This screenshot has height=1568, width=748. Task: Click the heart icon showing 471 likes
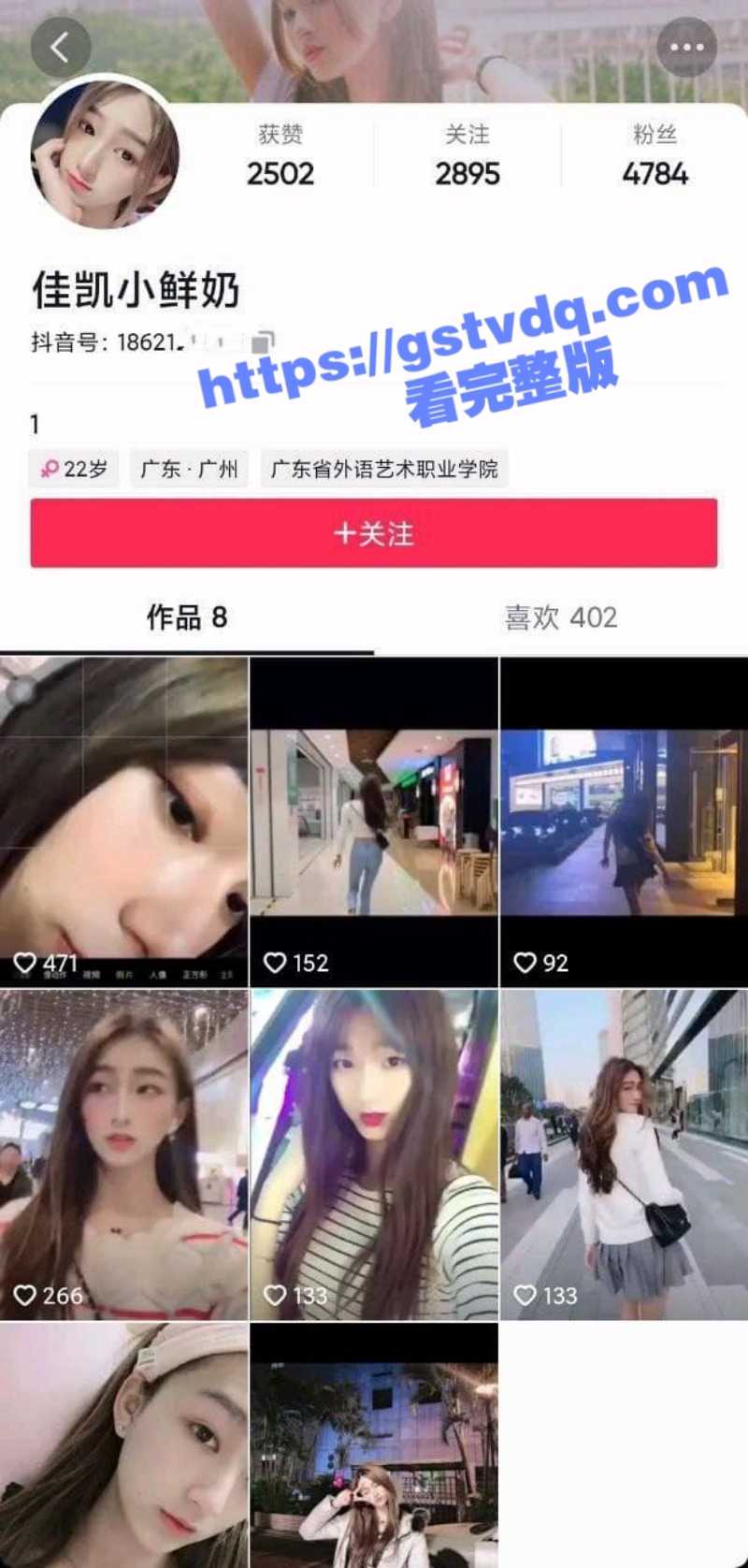coord(22,962)
